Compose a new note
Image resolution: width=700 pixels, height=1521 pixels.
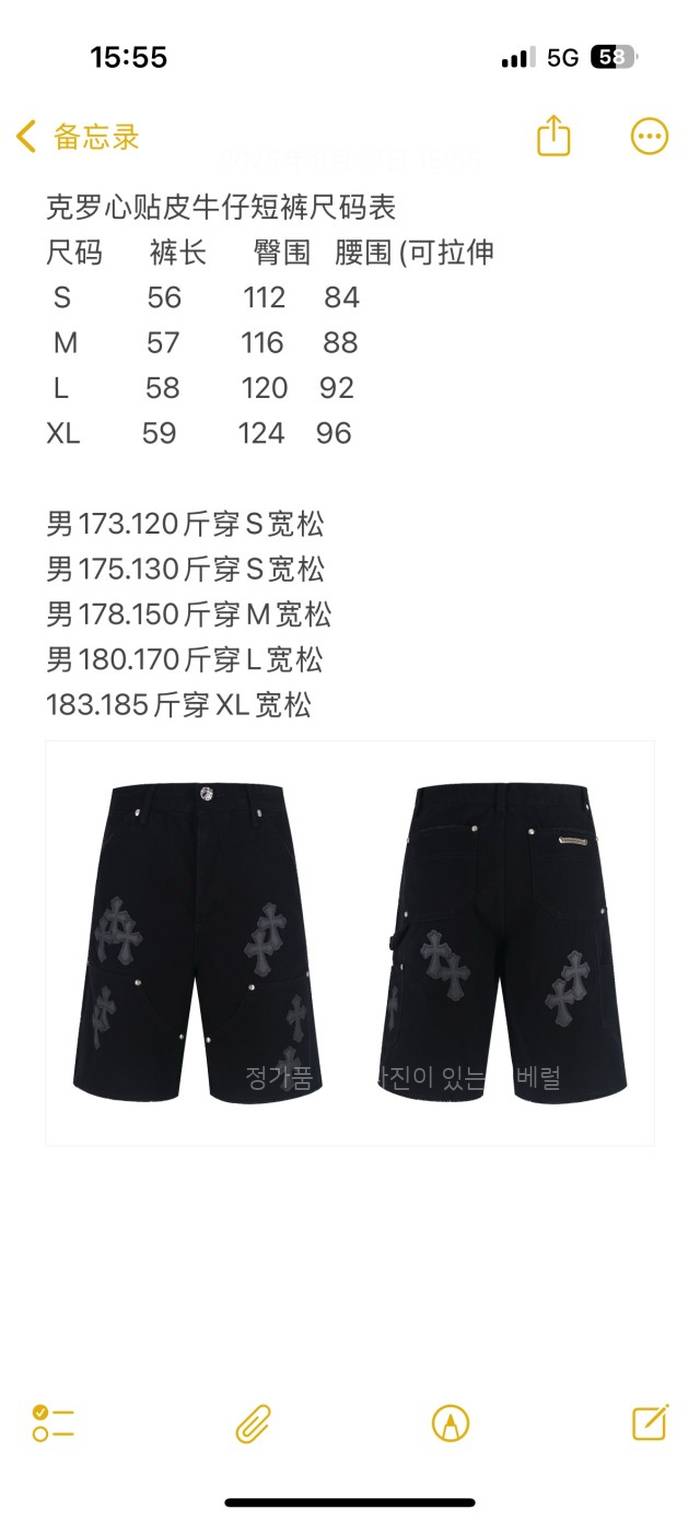point(650,1421)
